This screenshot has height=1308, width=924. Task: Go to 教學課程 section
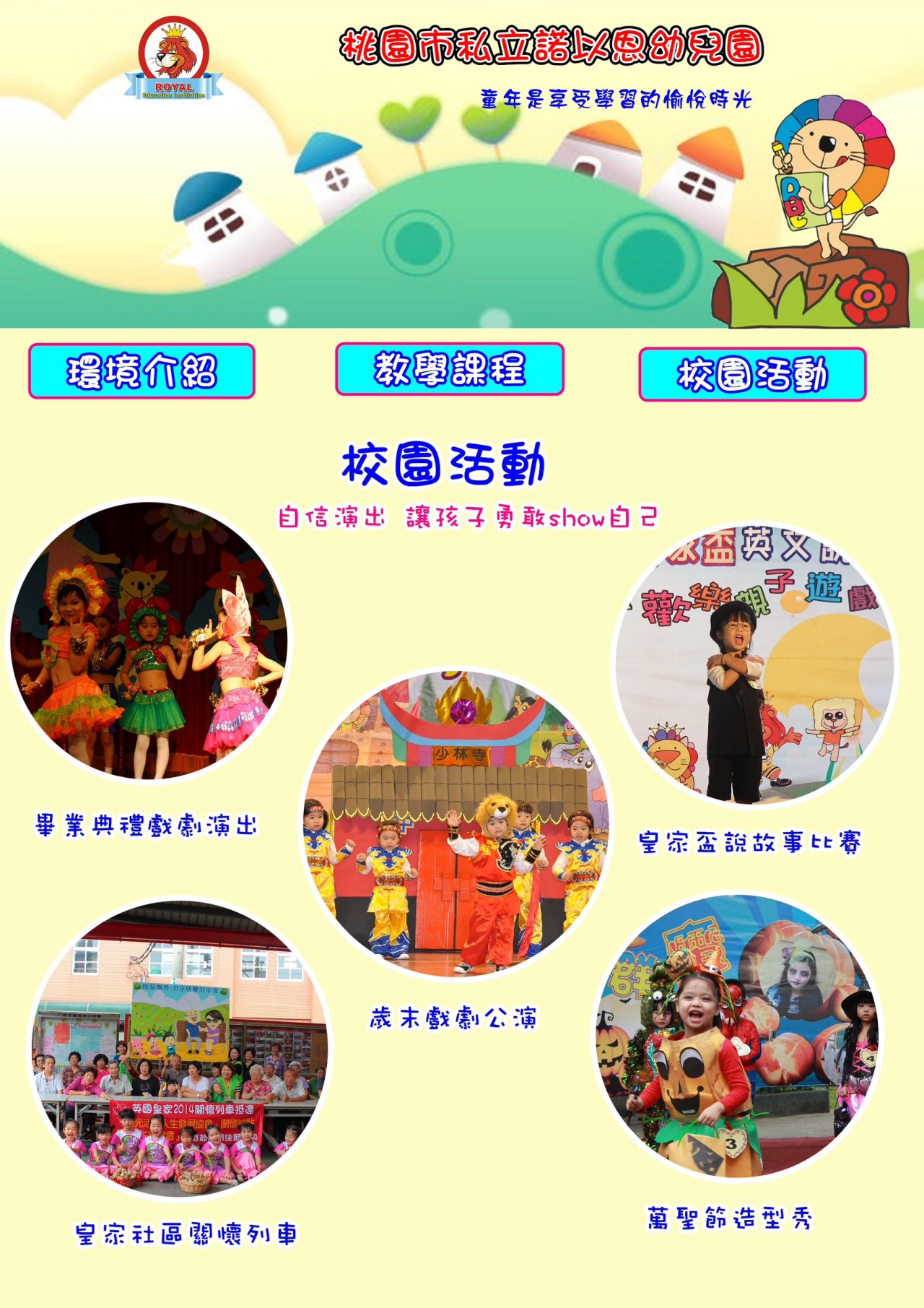point(449,369)
